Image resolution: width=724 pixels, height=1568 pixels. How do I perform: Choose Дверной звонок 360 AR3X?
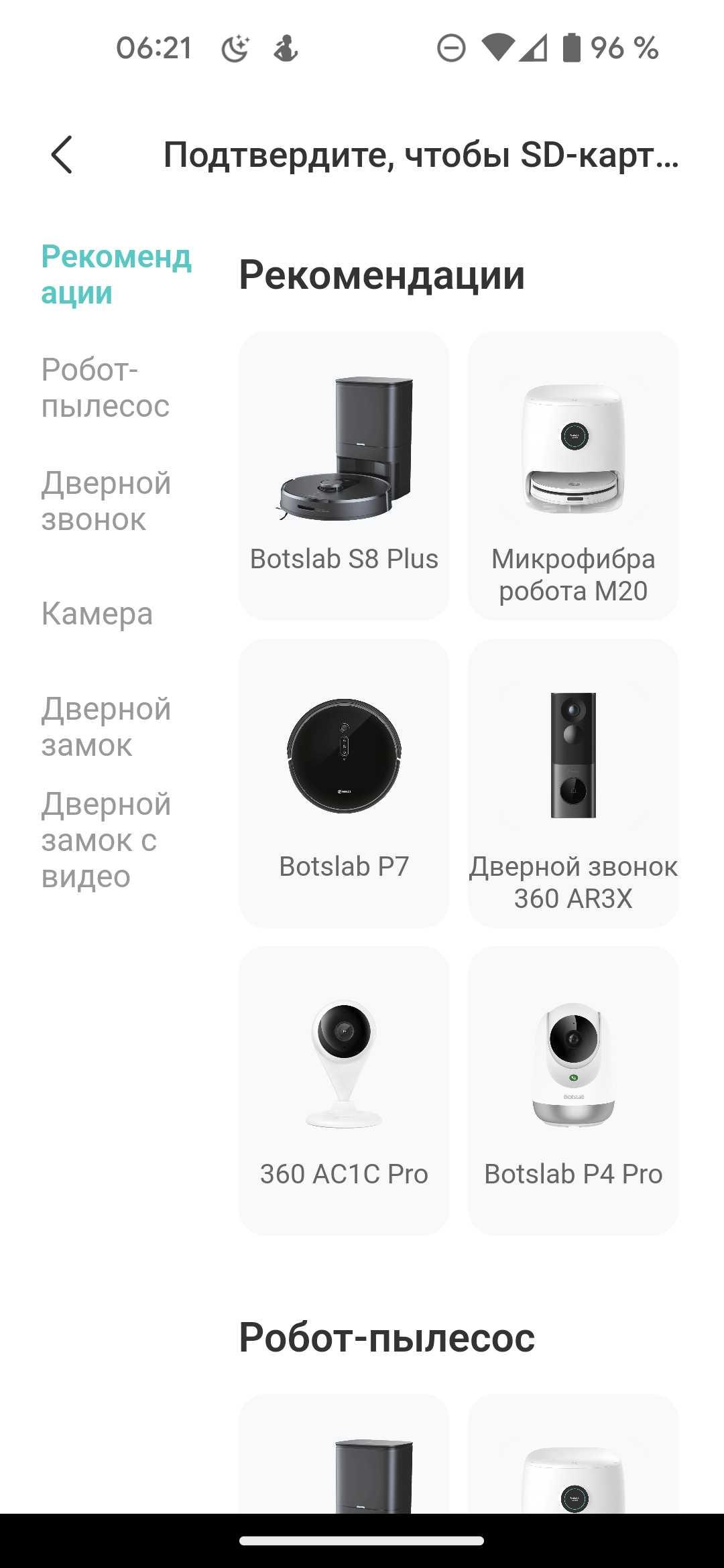[x=573, y=783]
